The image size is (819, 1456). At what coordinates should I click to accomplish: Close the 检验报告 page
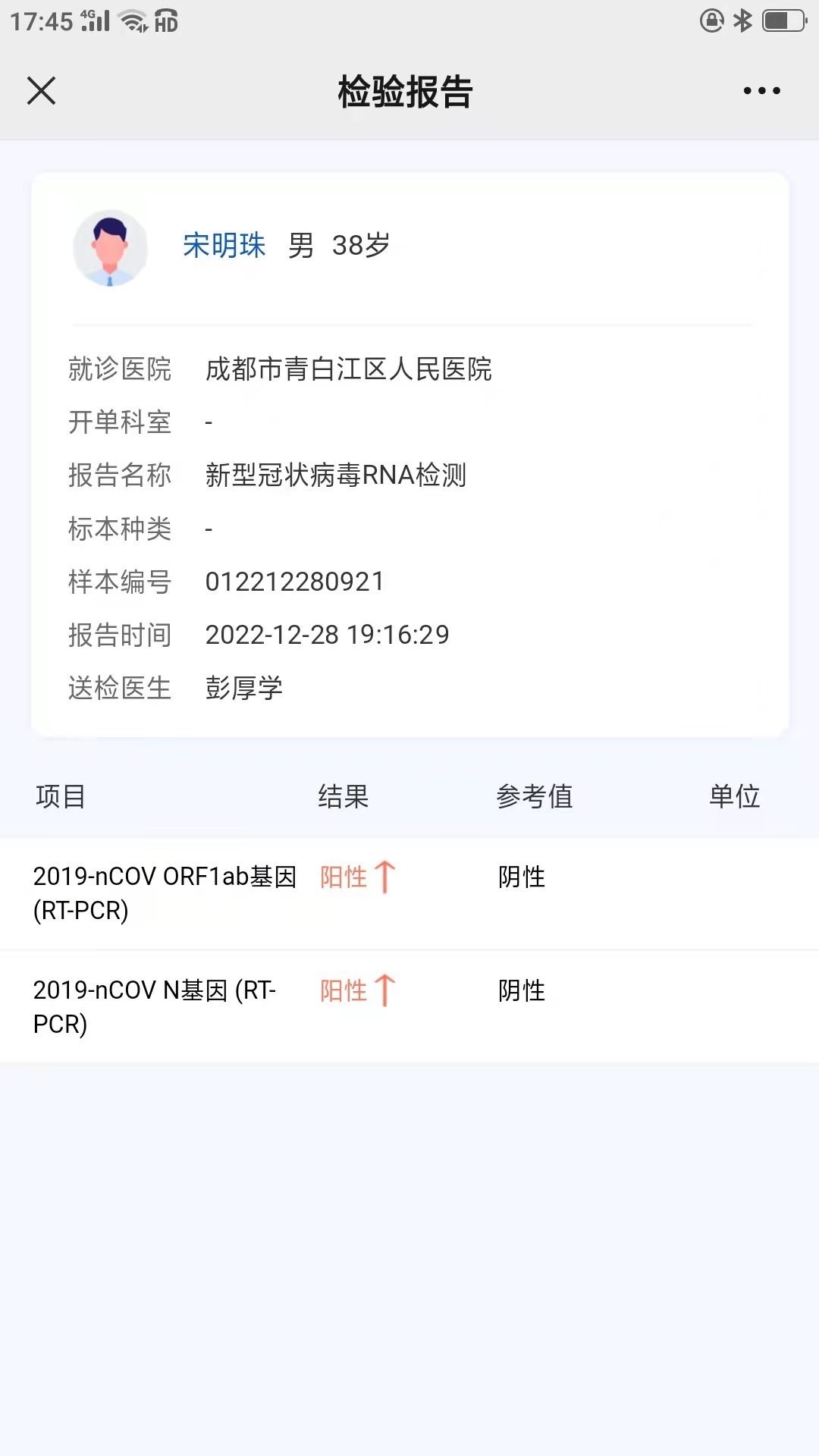41,90
